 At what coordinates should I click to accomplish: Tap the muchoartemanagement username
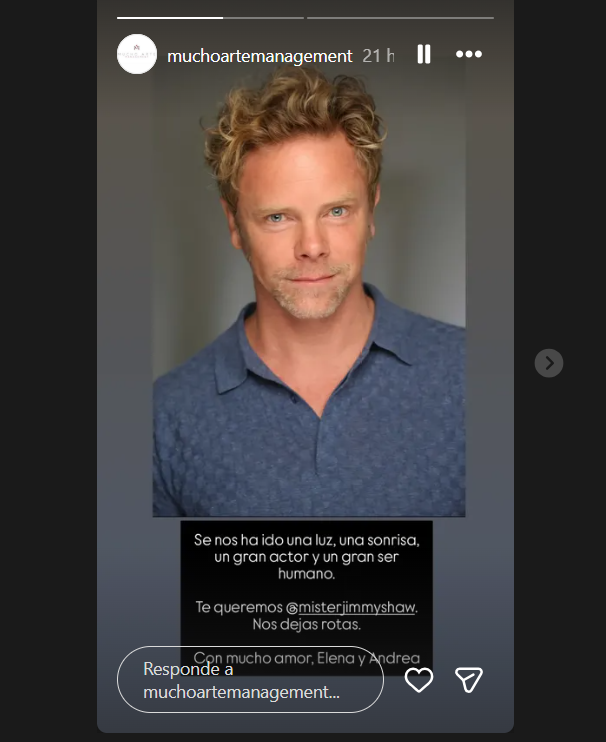coord(259,56)
